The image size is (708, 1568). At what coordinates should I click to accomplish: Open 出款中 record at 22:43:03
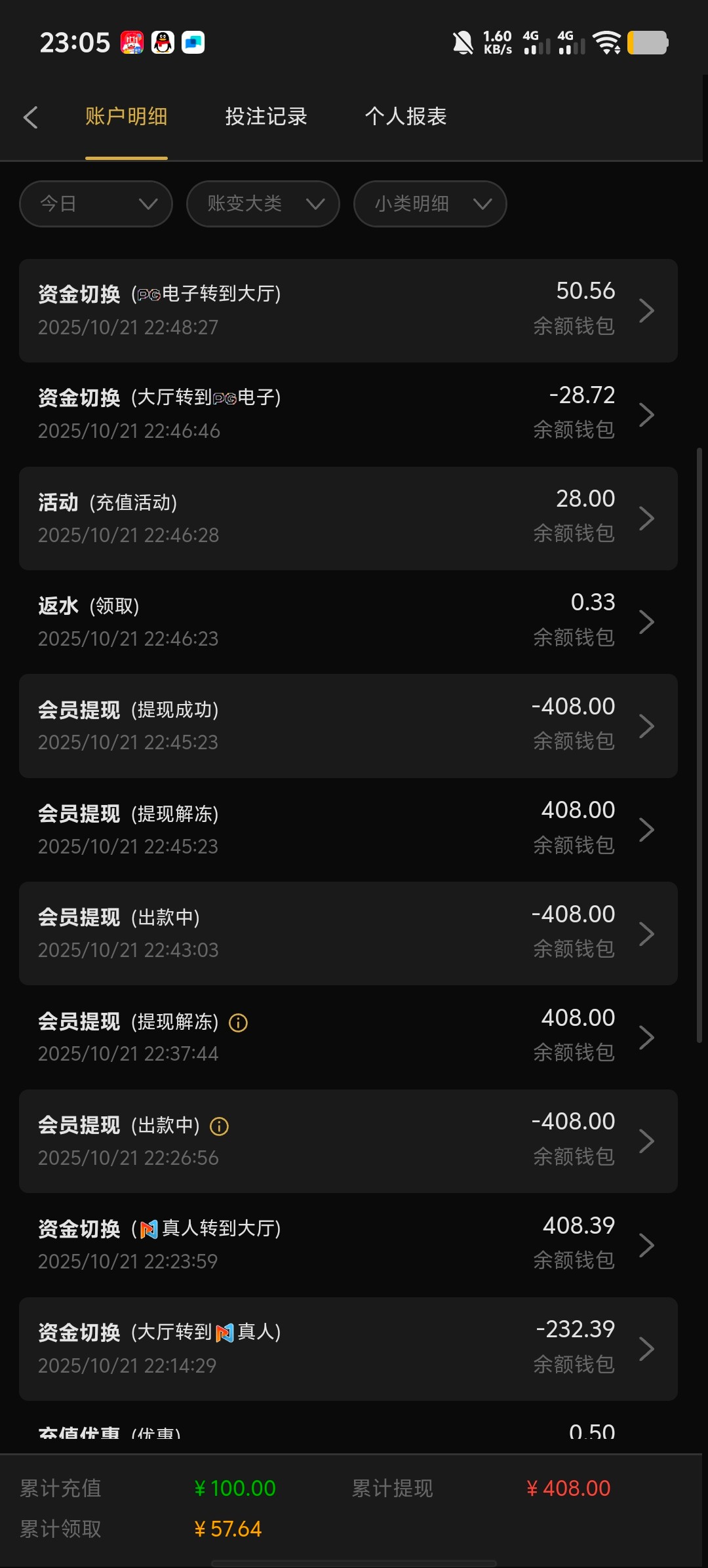pyautogui.click(x=347, y=933)
